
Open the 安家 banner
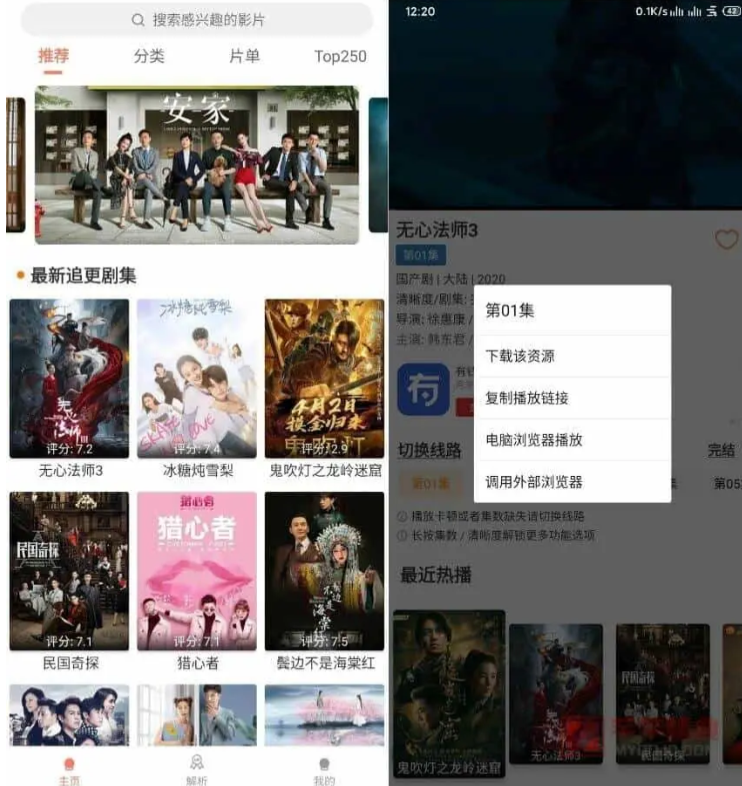(197, 164)
